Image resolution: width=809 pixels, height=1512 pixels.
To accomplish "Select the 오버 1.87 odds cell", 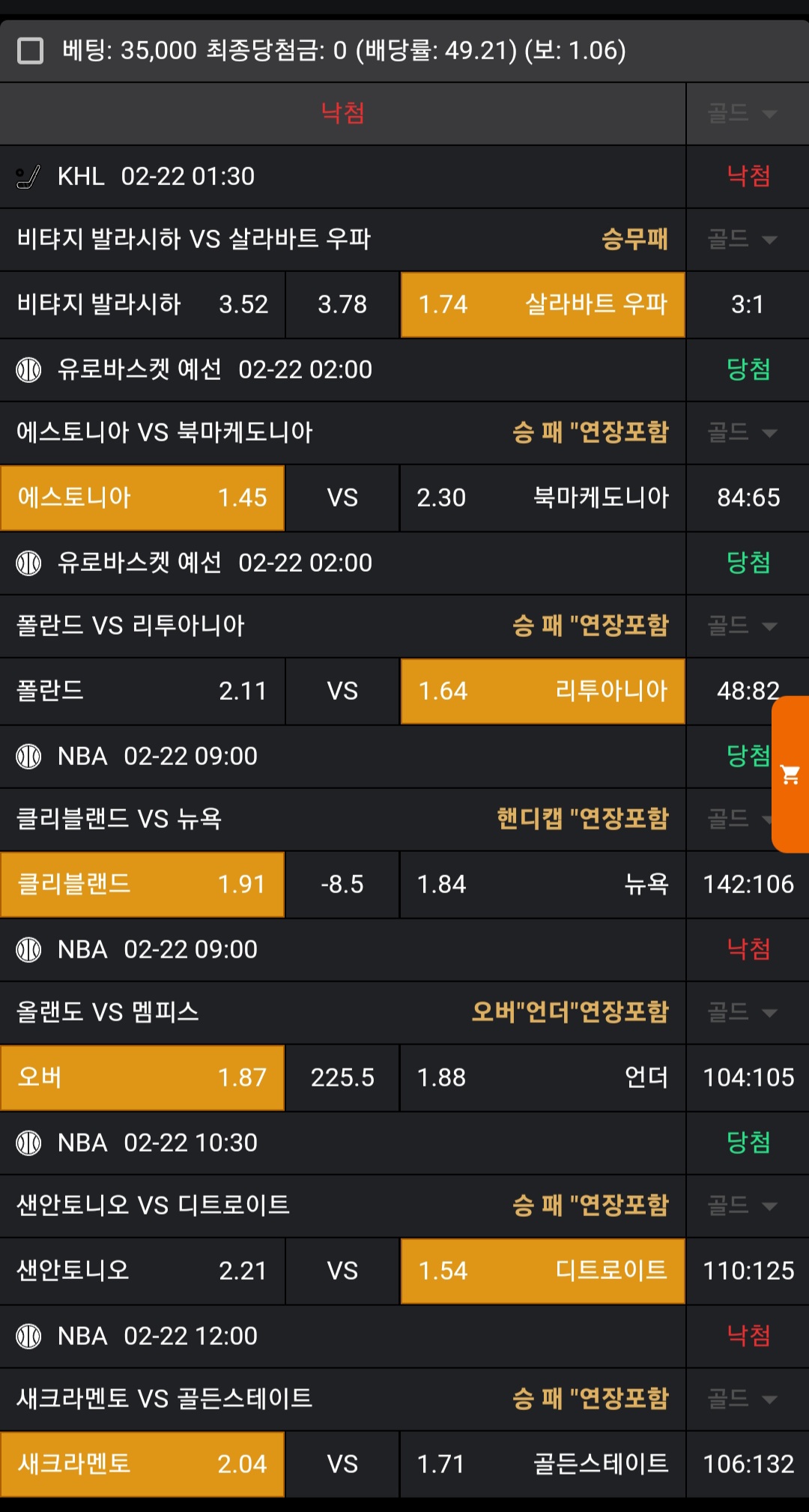I will 142,1078.
